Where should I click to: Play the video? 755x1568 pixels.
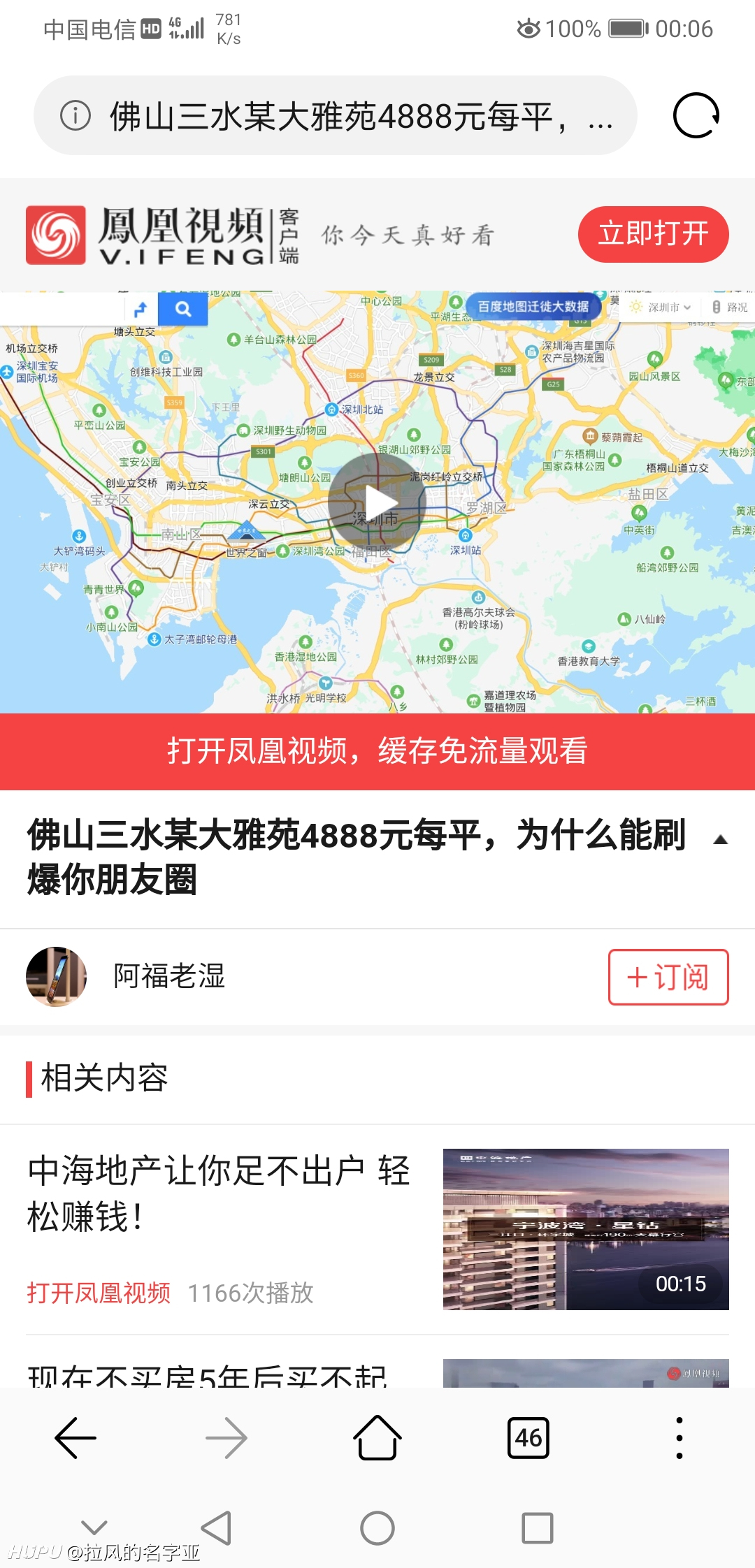(x=377, y=502)
